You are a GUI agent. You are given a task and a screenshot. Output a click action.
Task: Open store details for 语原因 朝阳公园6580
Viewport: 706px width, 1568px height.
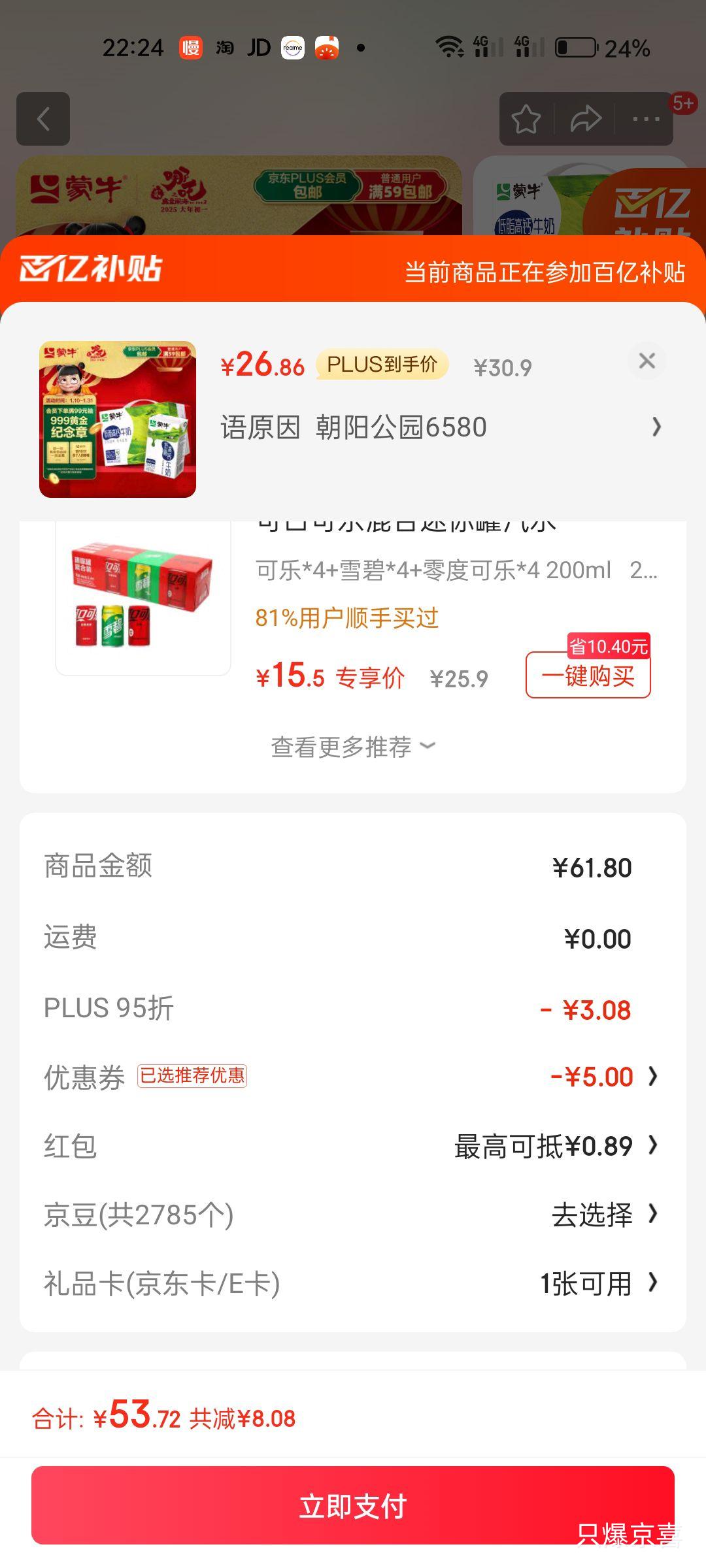pos(438,426)
